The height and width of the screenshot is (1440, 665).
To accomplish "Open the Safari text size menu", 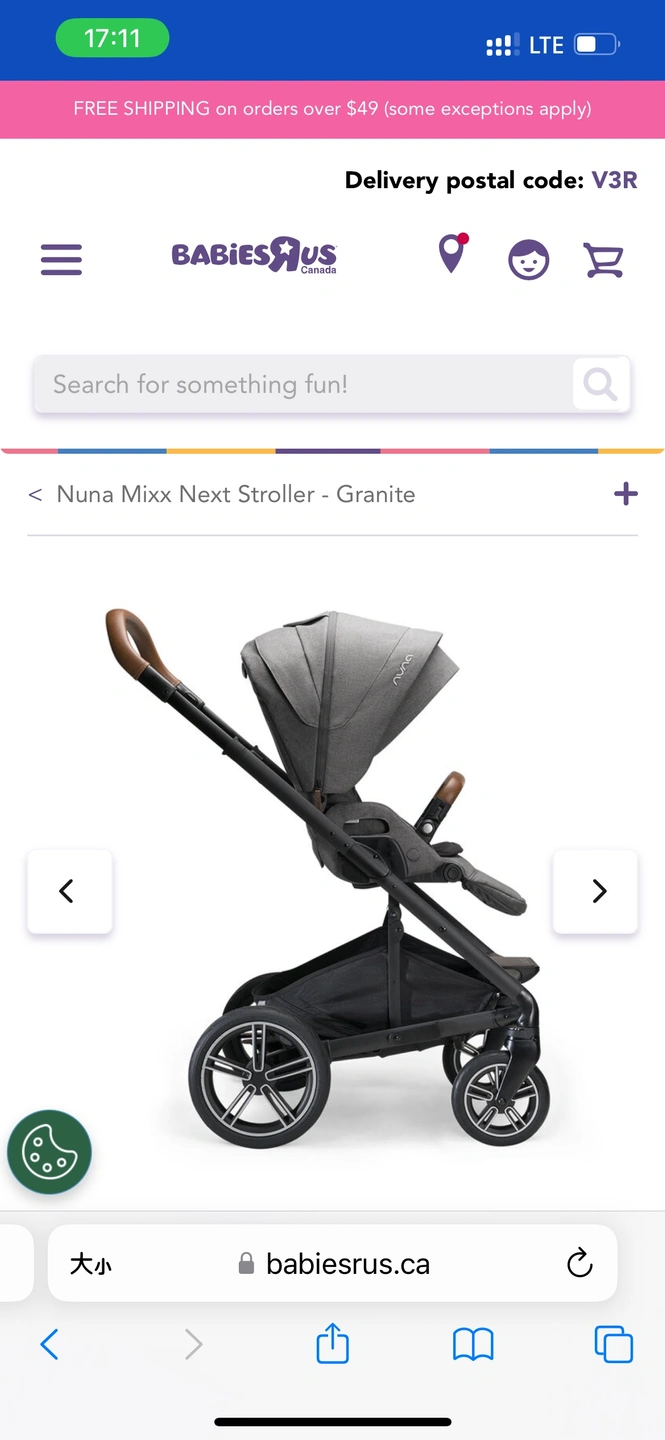I will pyautogui.click(x=90, y=1264).
